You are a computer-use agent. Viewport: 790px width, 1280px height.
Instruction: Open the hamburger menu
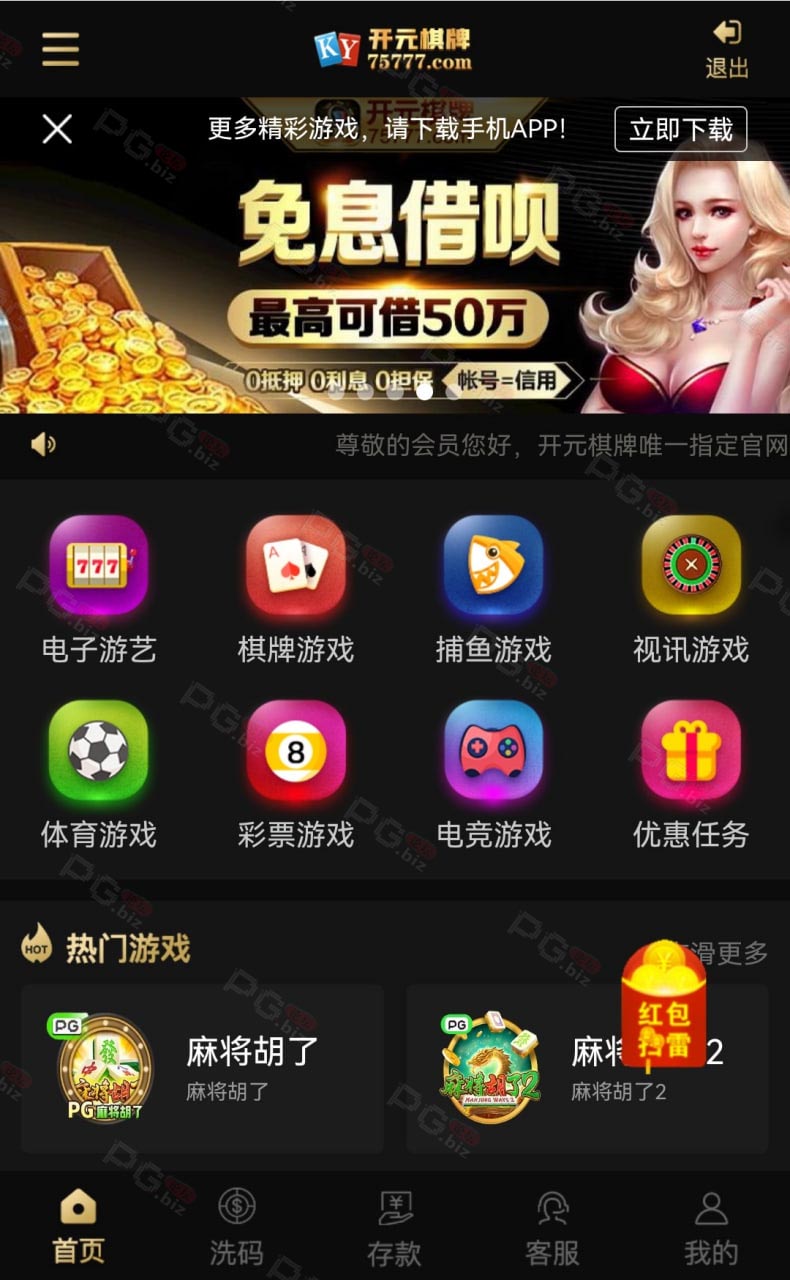[60, 49]
